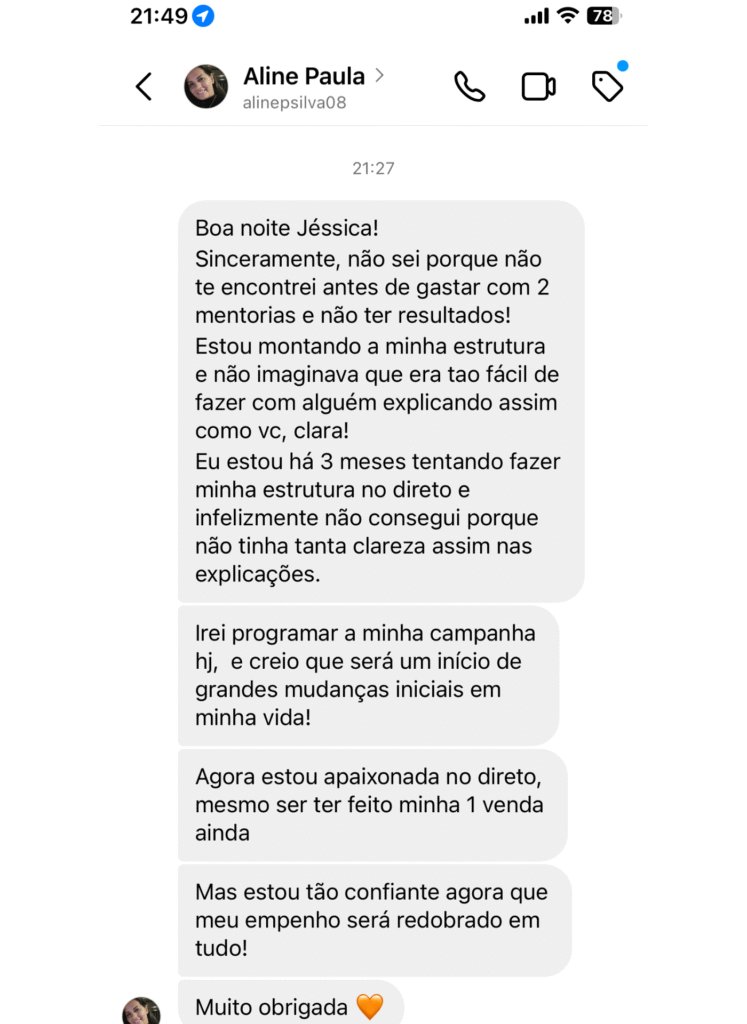747x1024 pixels.
Task: Start a video call with Aline Paula
Action: click(x=538, y=87)
